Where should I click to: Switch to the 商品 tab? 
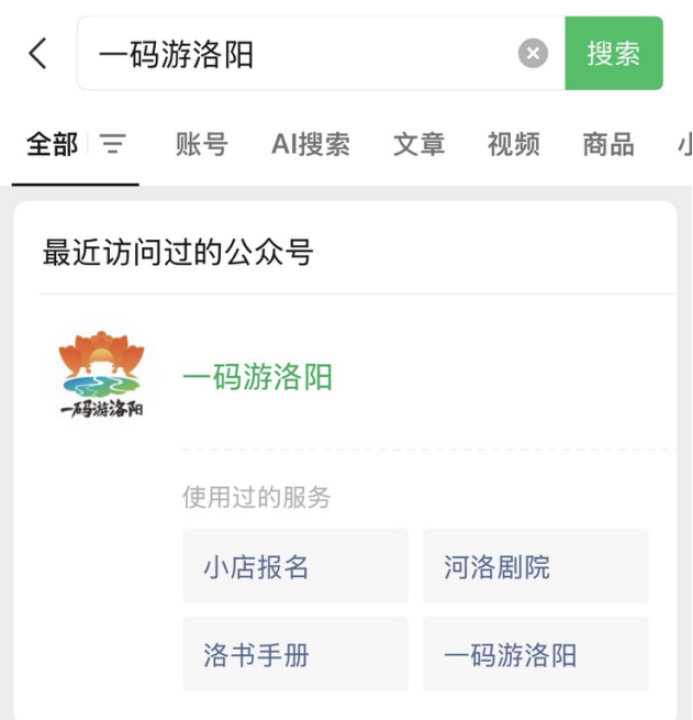(608, 145)
